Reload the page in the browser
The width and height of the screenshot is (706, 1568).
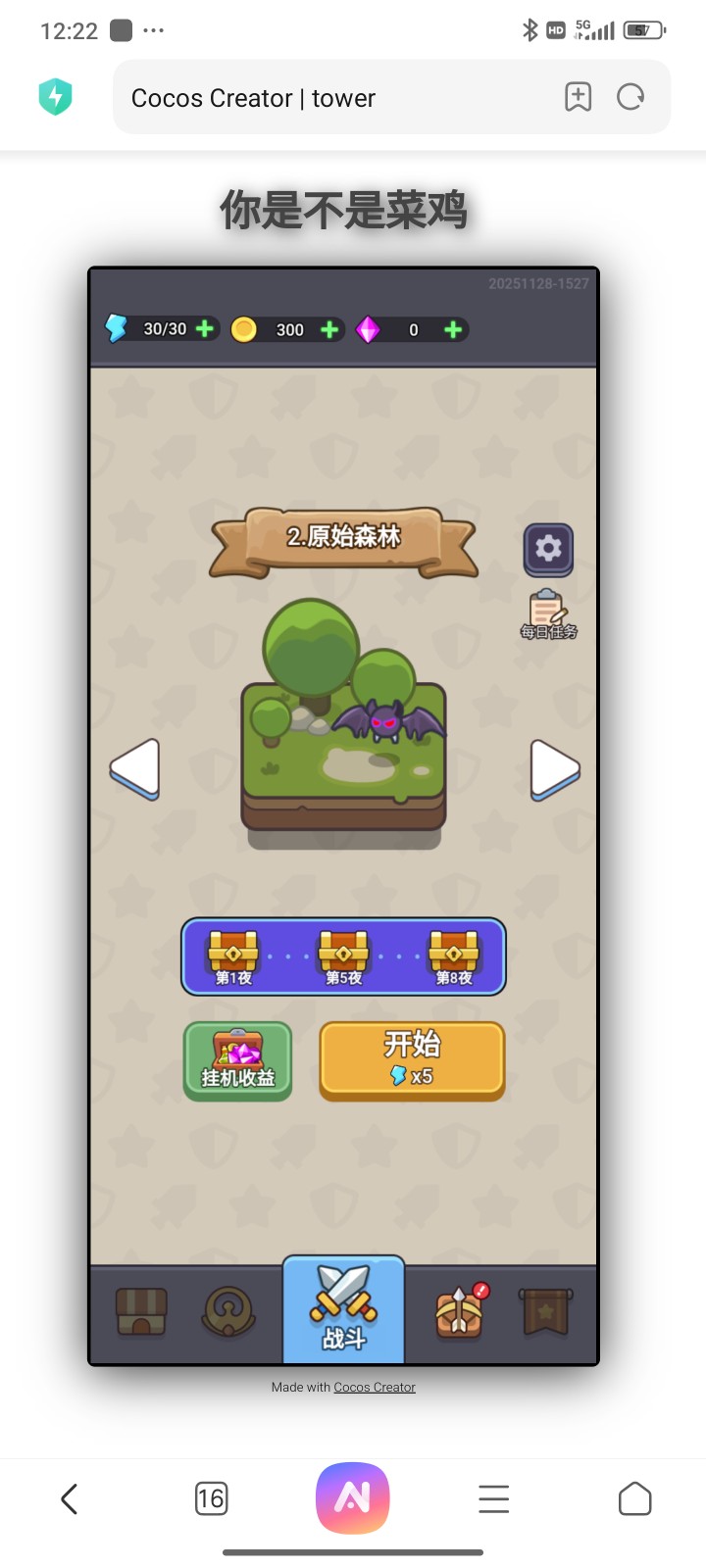(x=630, y=97)
